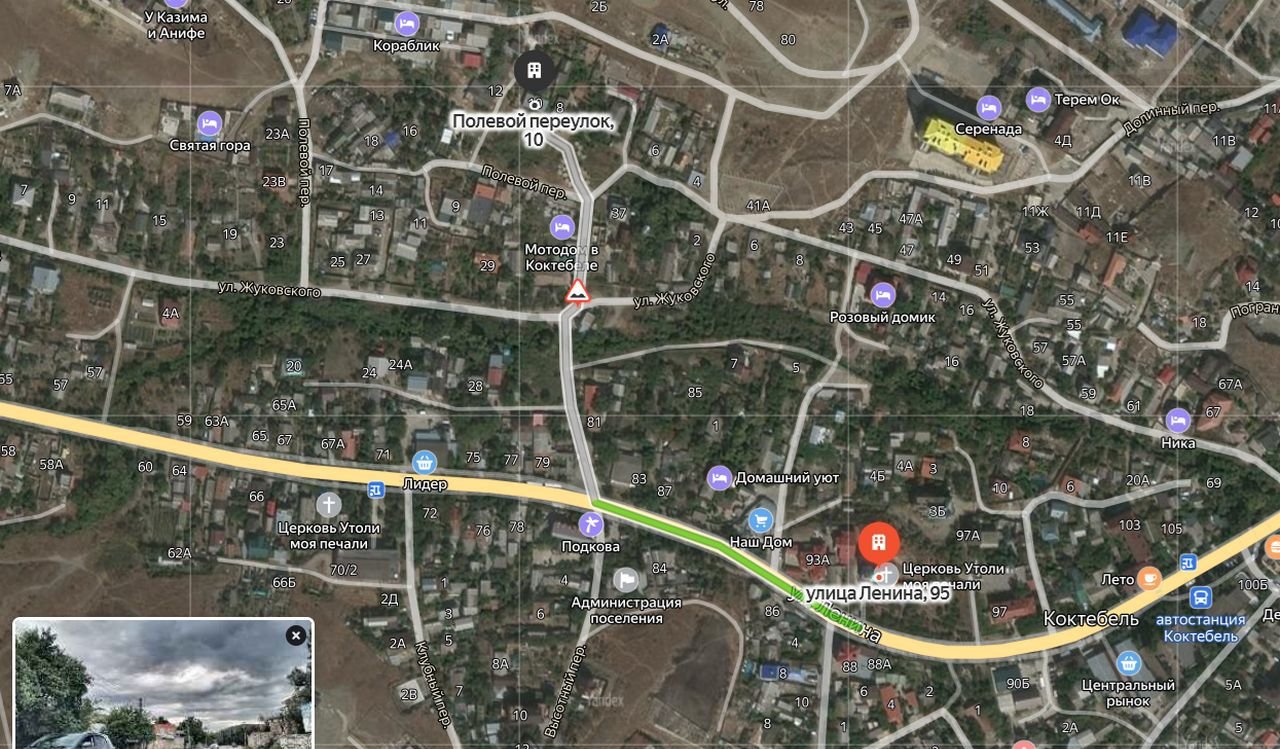The height and width of the screenshot is (749, 1280).
Task: Close the street panorama preview
Action: tap(296, 635)
